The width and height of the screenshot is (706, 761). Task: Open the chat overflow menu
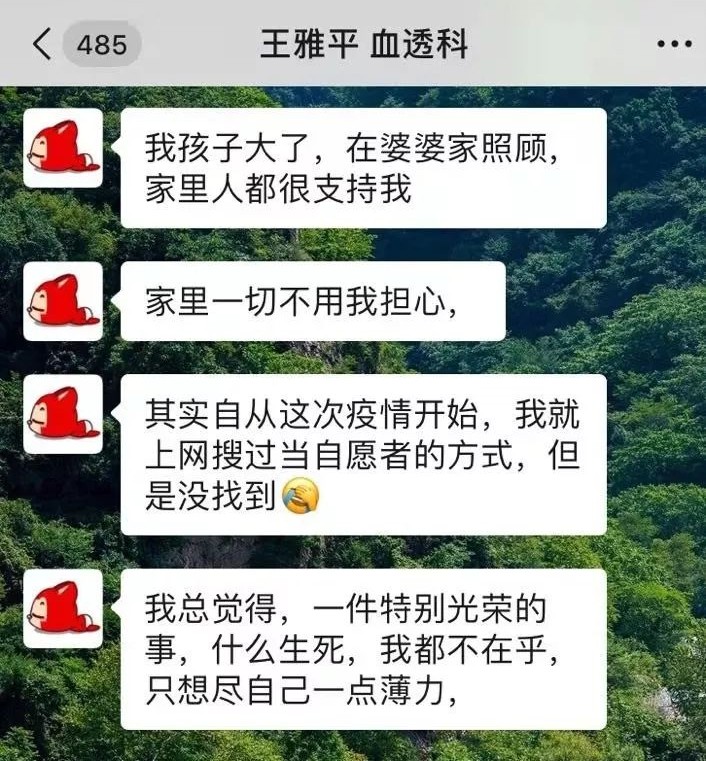[673, 45]
